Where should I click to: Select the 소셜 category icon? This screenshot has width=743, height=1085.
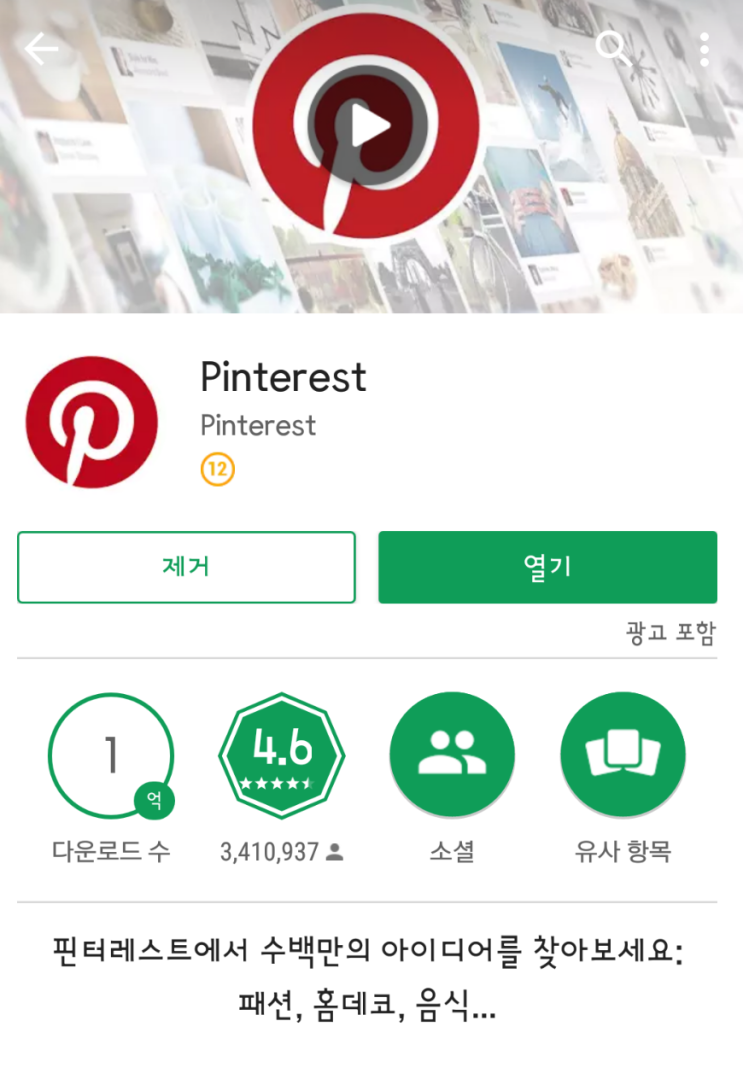tap(452, 754)
